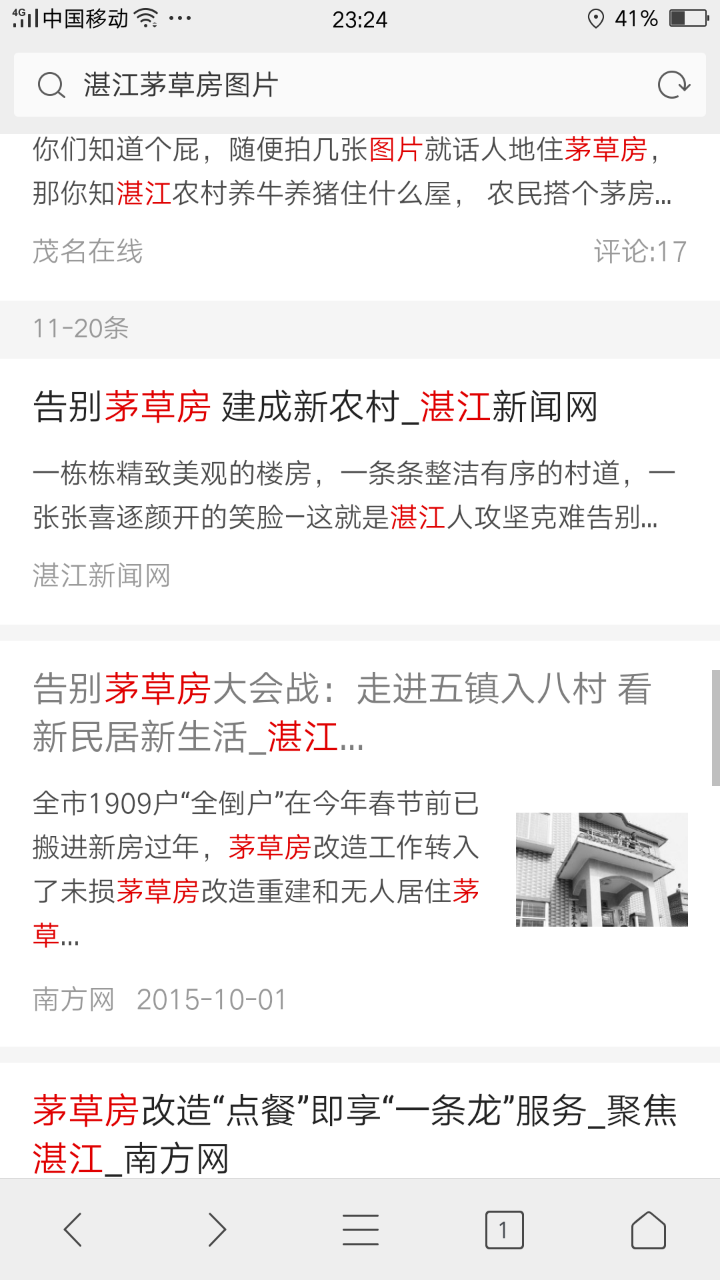
Task: Reload the search results page
Action: pyautogui.click(x=674, y=85)
